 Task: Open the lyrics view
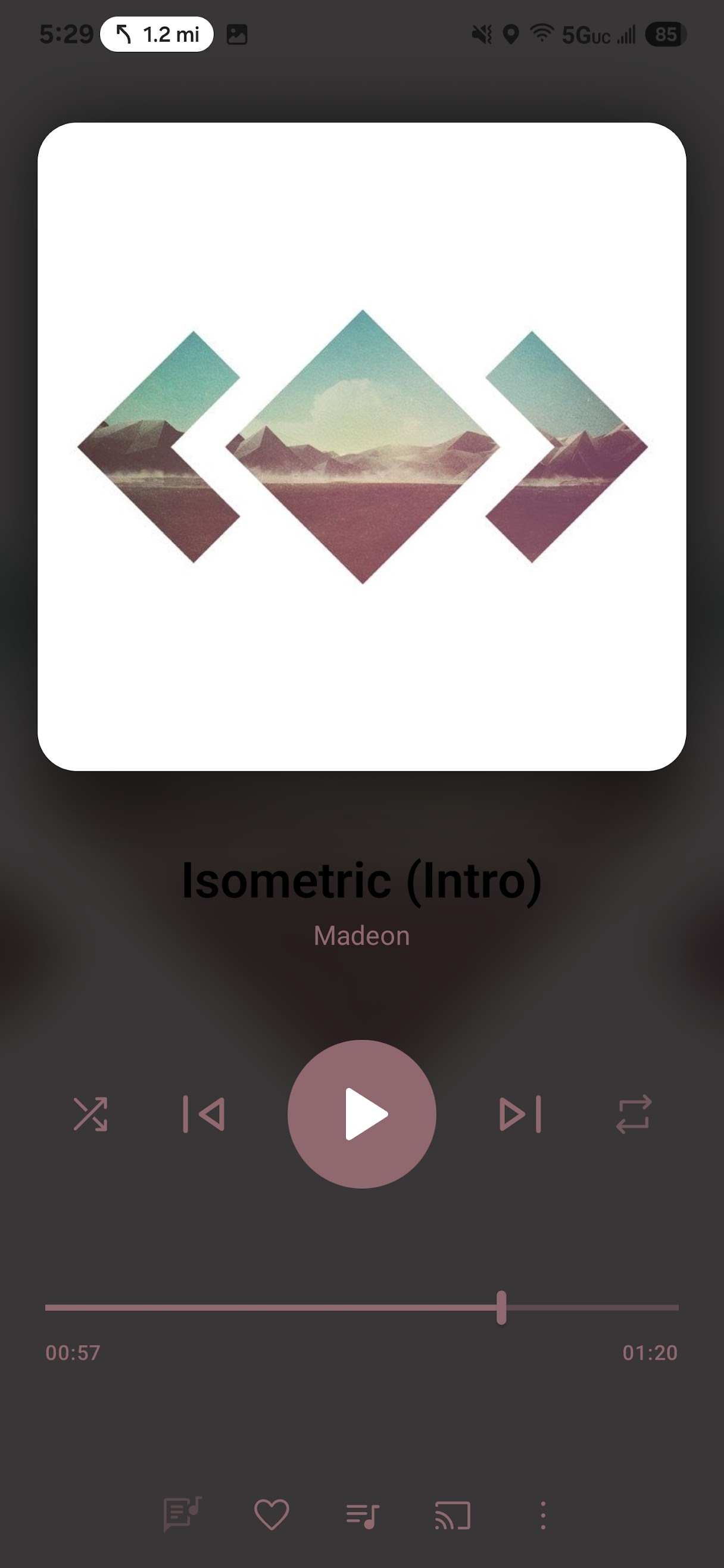(x=182, y=1514)
